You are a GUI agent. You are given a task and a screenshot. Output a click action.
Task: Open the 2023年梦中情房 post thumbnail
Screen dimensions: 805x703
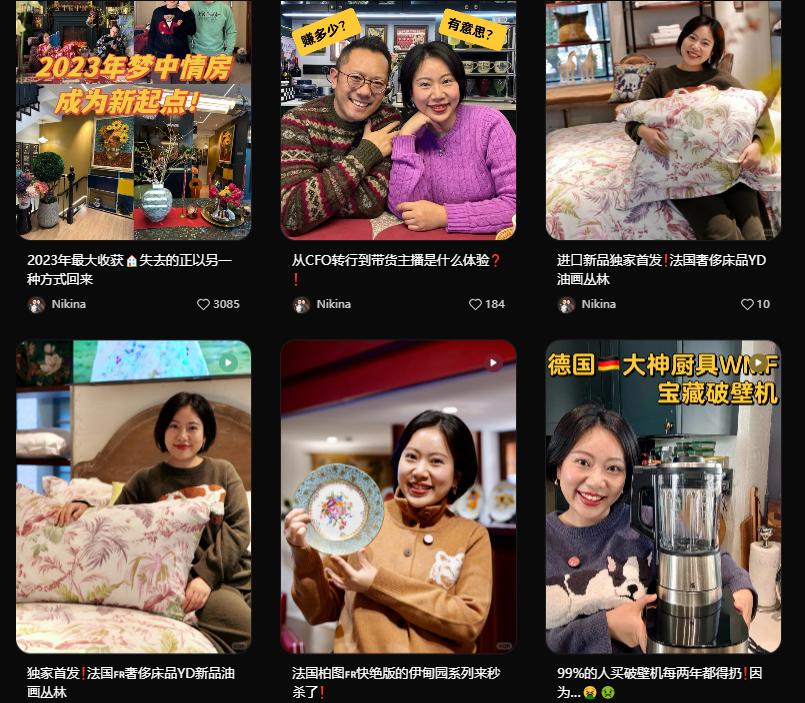click(x=133, y=120)
